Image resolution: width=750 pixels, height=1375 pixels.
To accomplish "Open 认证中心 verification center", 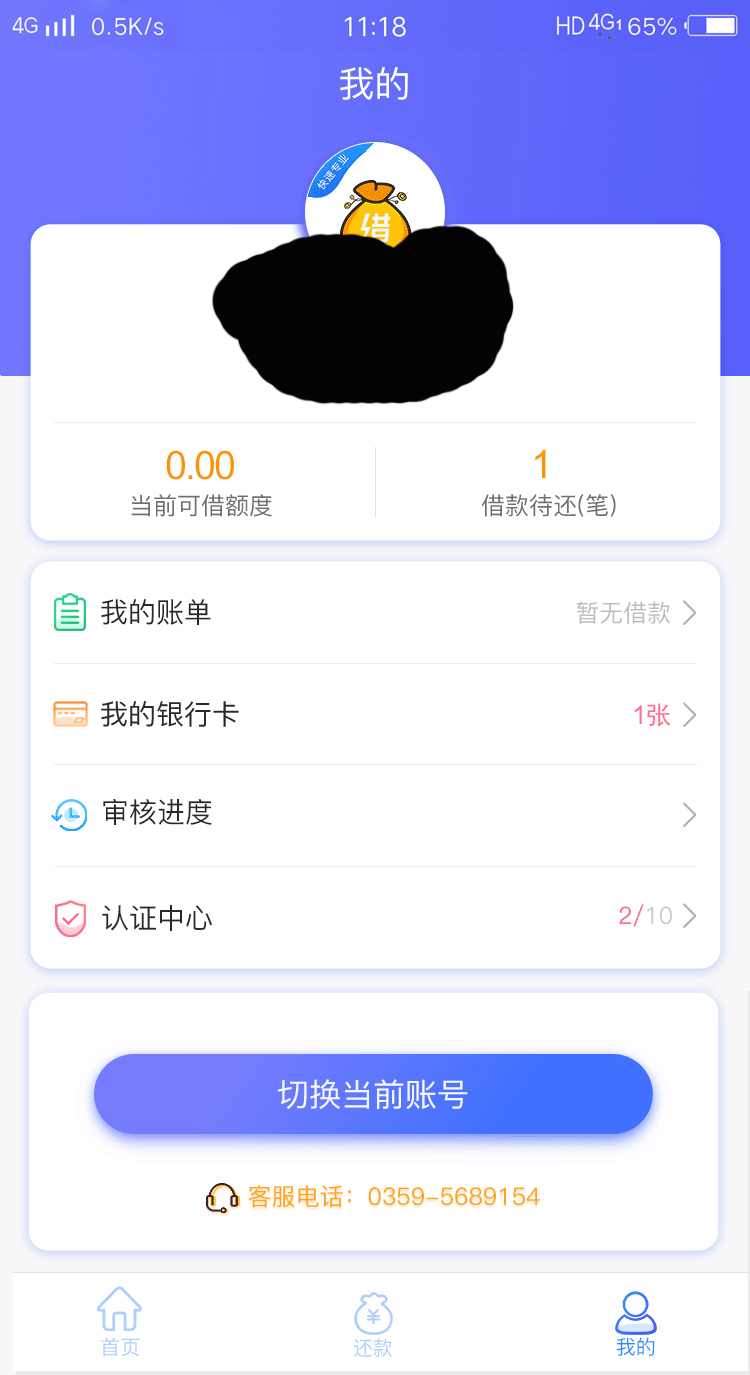I will click(x=375, y=916).
